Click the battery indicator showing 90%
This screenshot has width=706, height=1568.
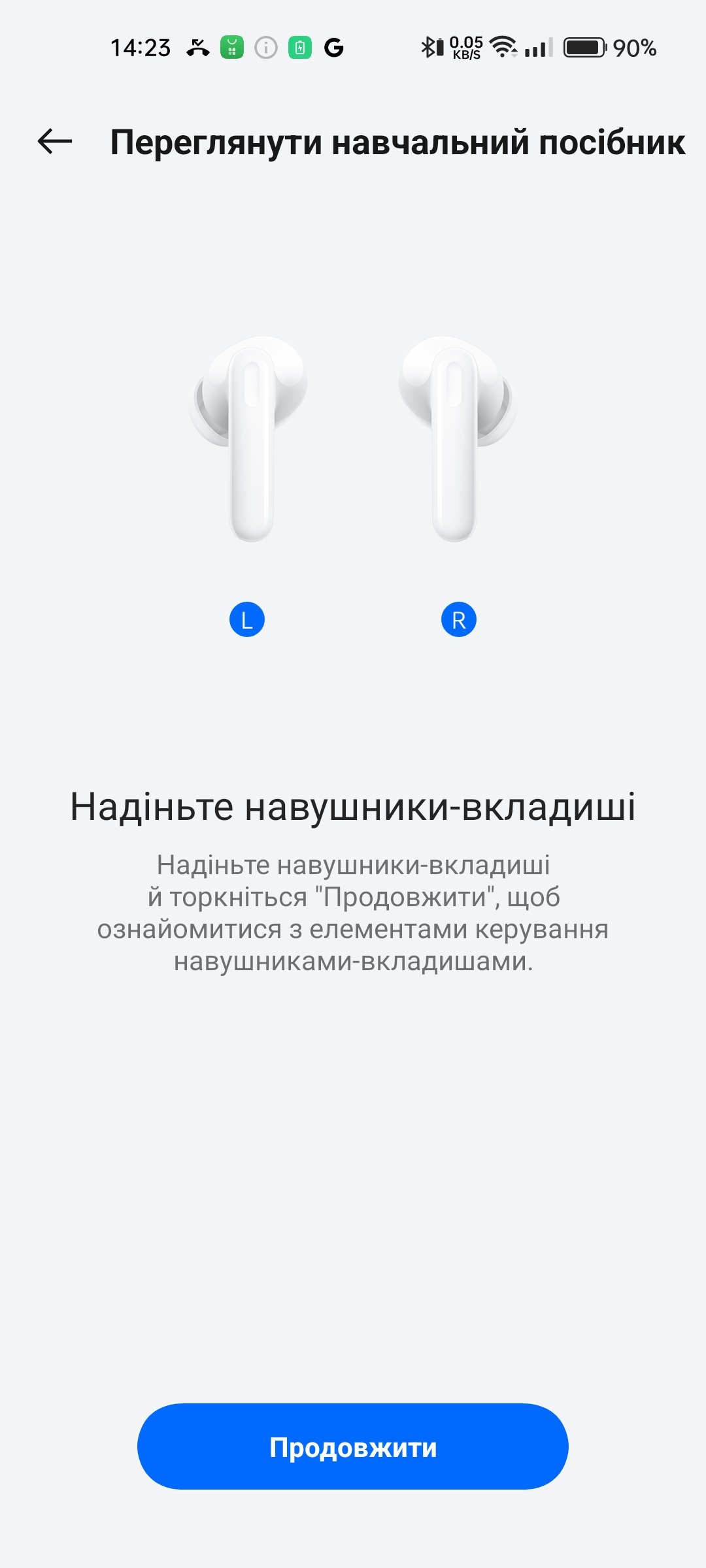(585, 46)
